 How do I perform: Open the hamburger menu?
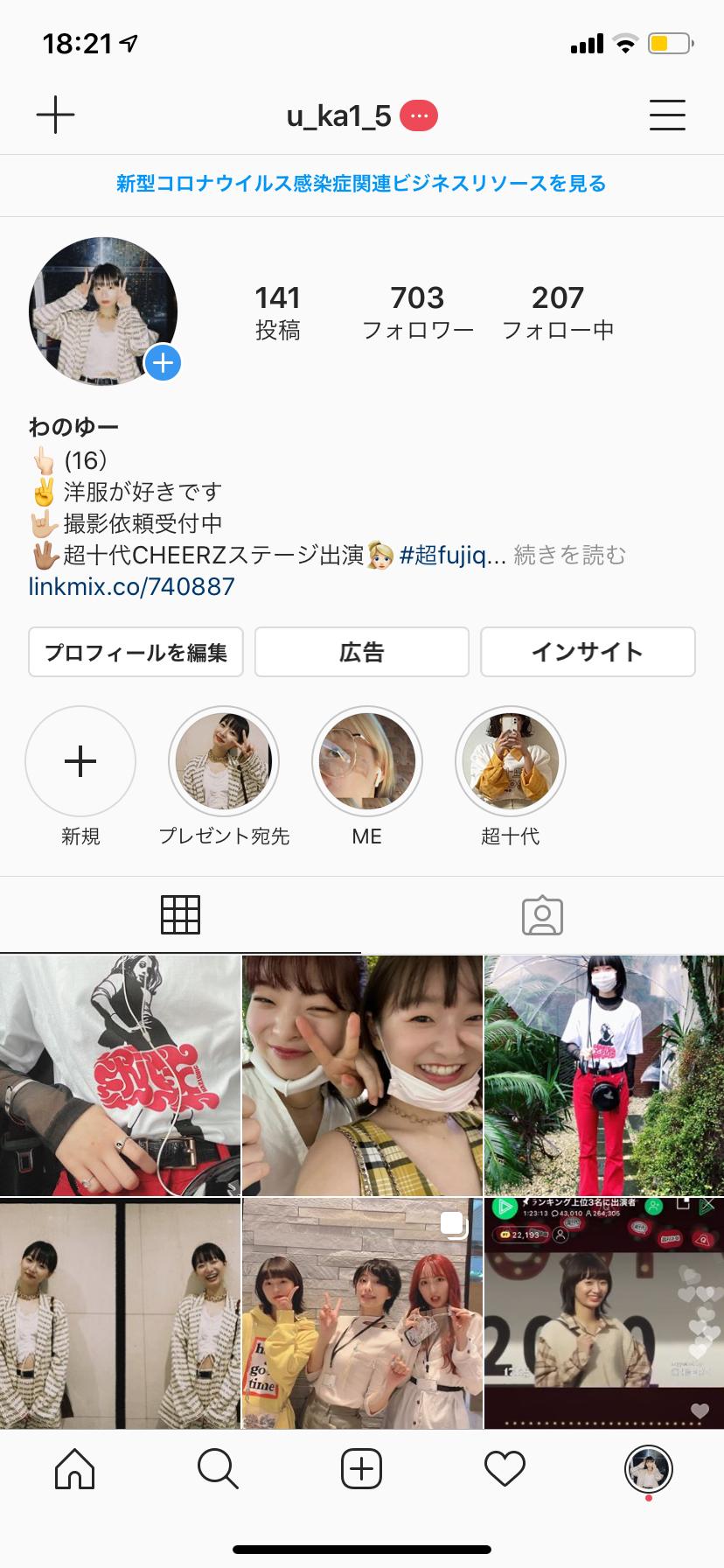tap(667, 115)
